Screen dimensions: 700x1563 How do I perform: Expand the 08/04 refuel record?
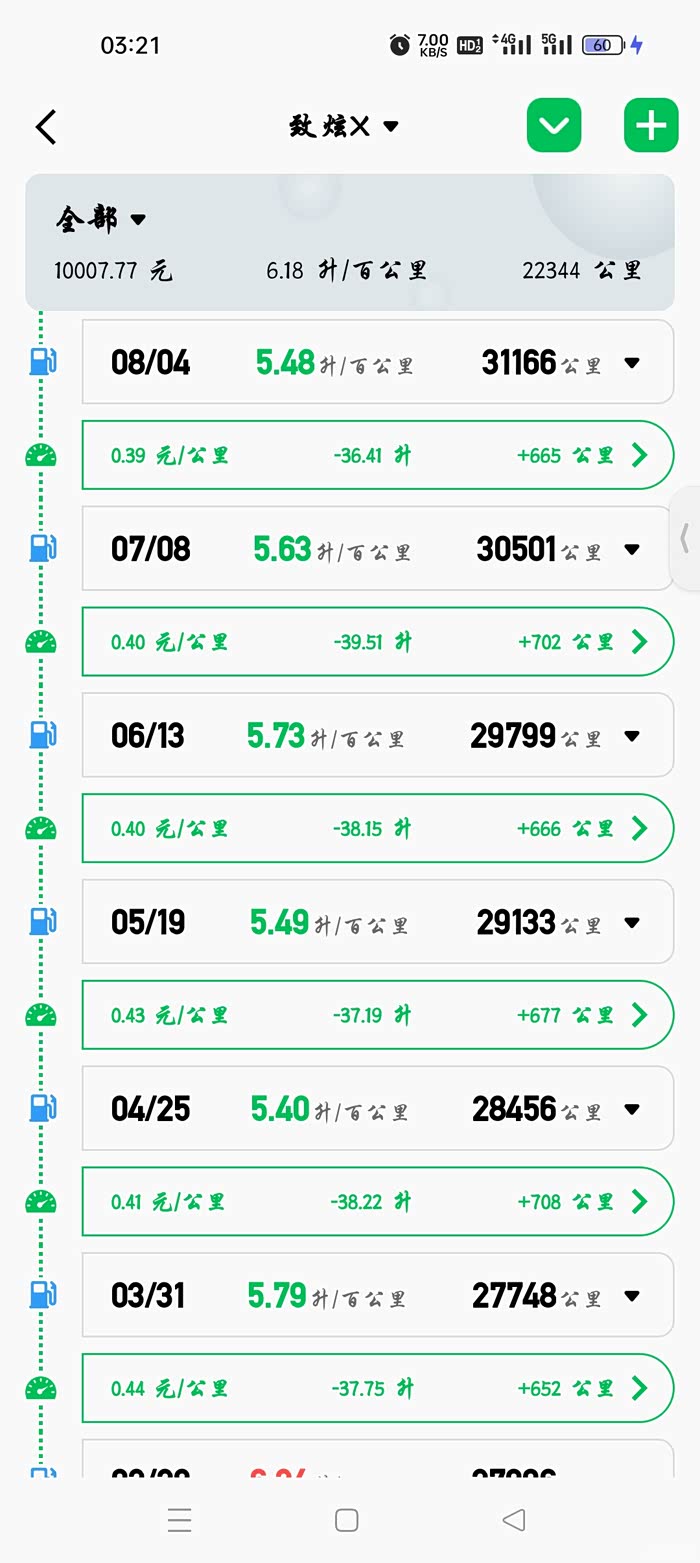point(632,363)
